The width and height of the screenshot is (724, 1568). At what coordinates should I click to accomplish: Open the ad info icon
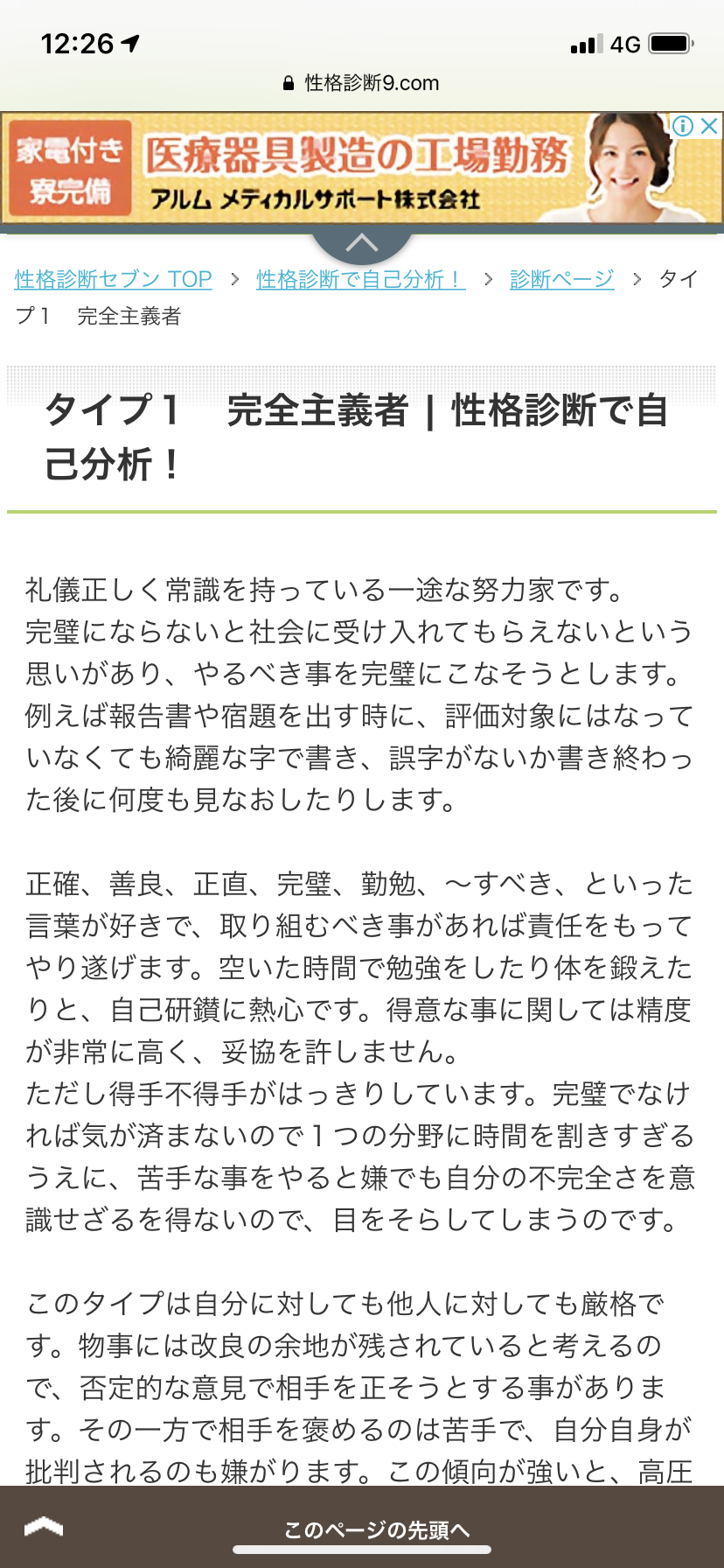(x=683, y=126)
